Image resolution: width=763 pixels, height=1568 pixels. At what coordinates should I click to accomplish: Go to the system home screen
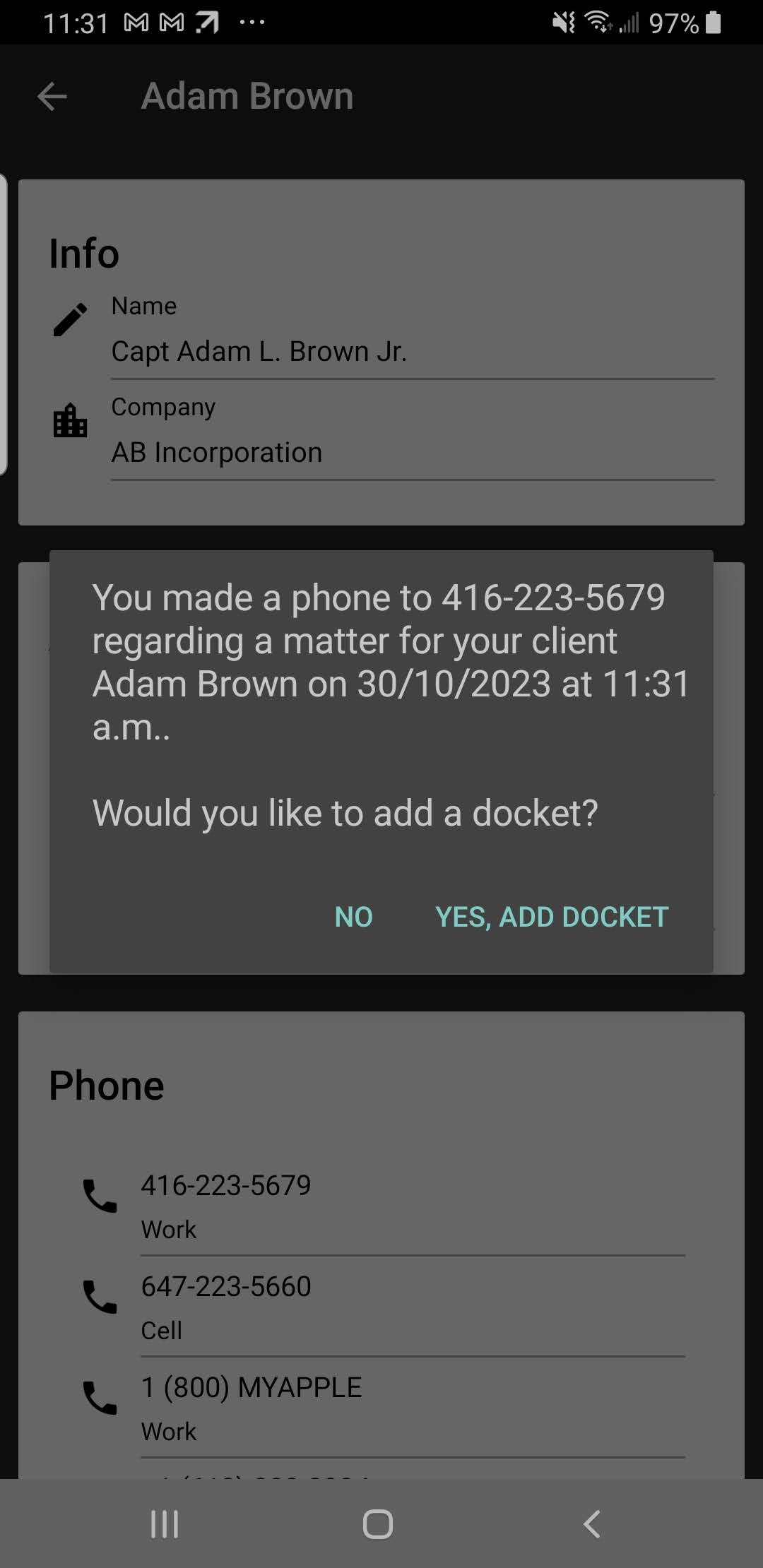(378, 1524)
